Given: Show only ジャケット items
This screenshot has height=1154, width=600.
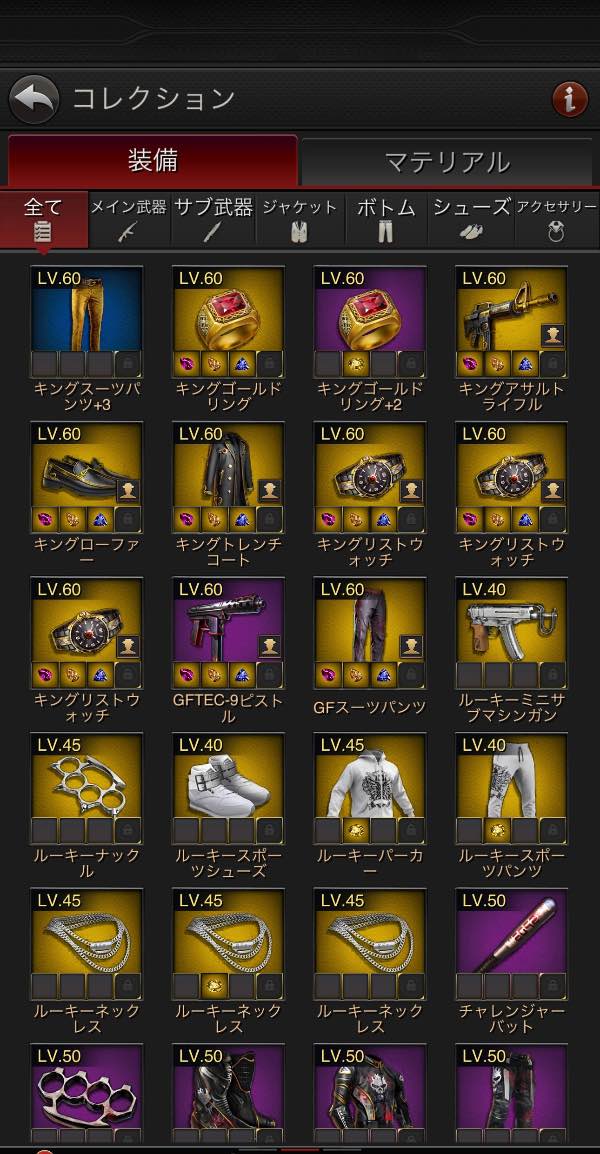Looking at the screenshot, I should [299, 219].
